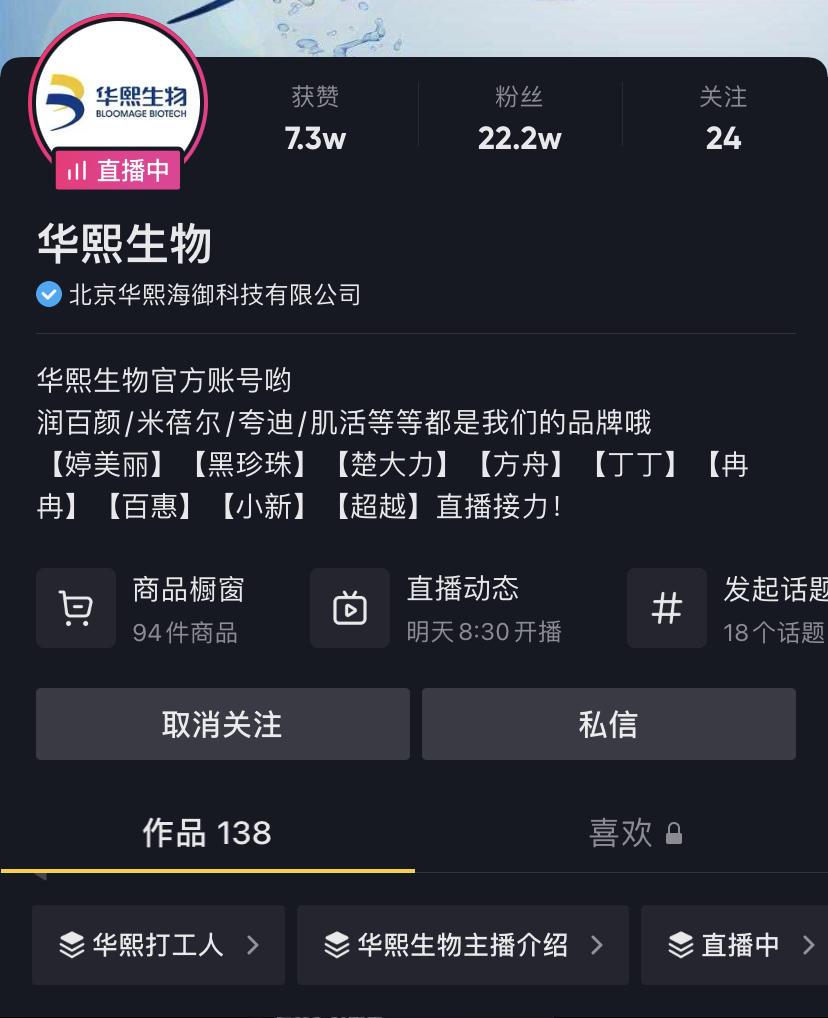Open the 直播中 chevron on the right
Viewport: 828px width, 1018px height.
(807, 944)
